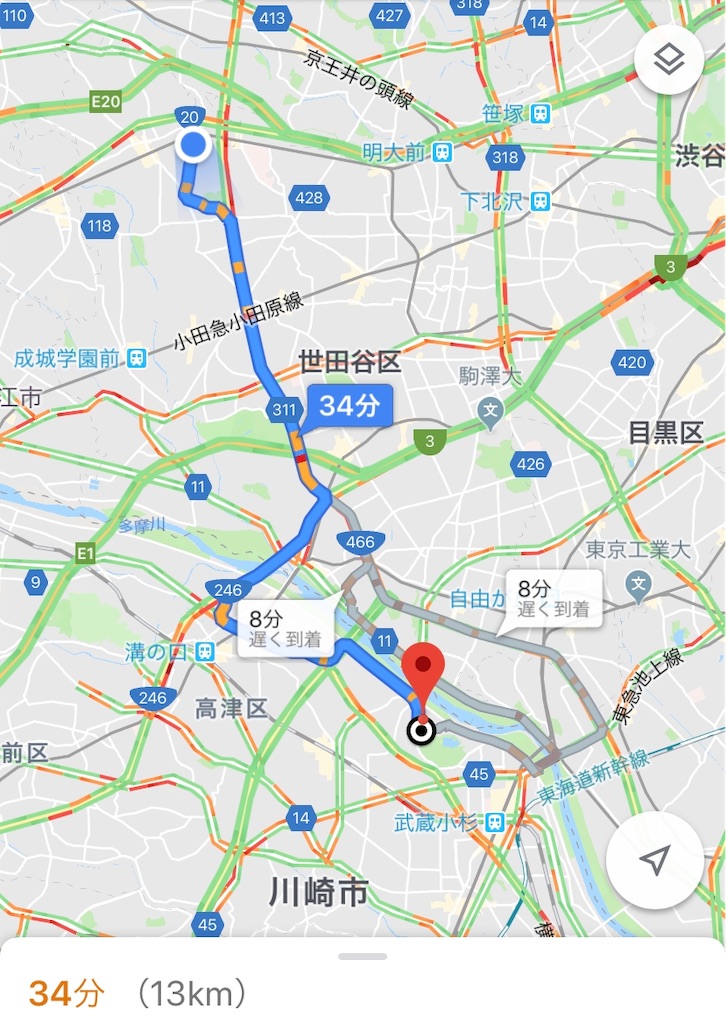Open the map layers button

click(x=669, y=61)
